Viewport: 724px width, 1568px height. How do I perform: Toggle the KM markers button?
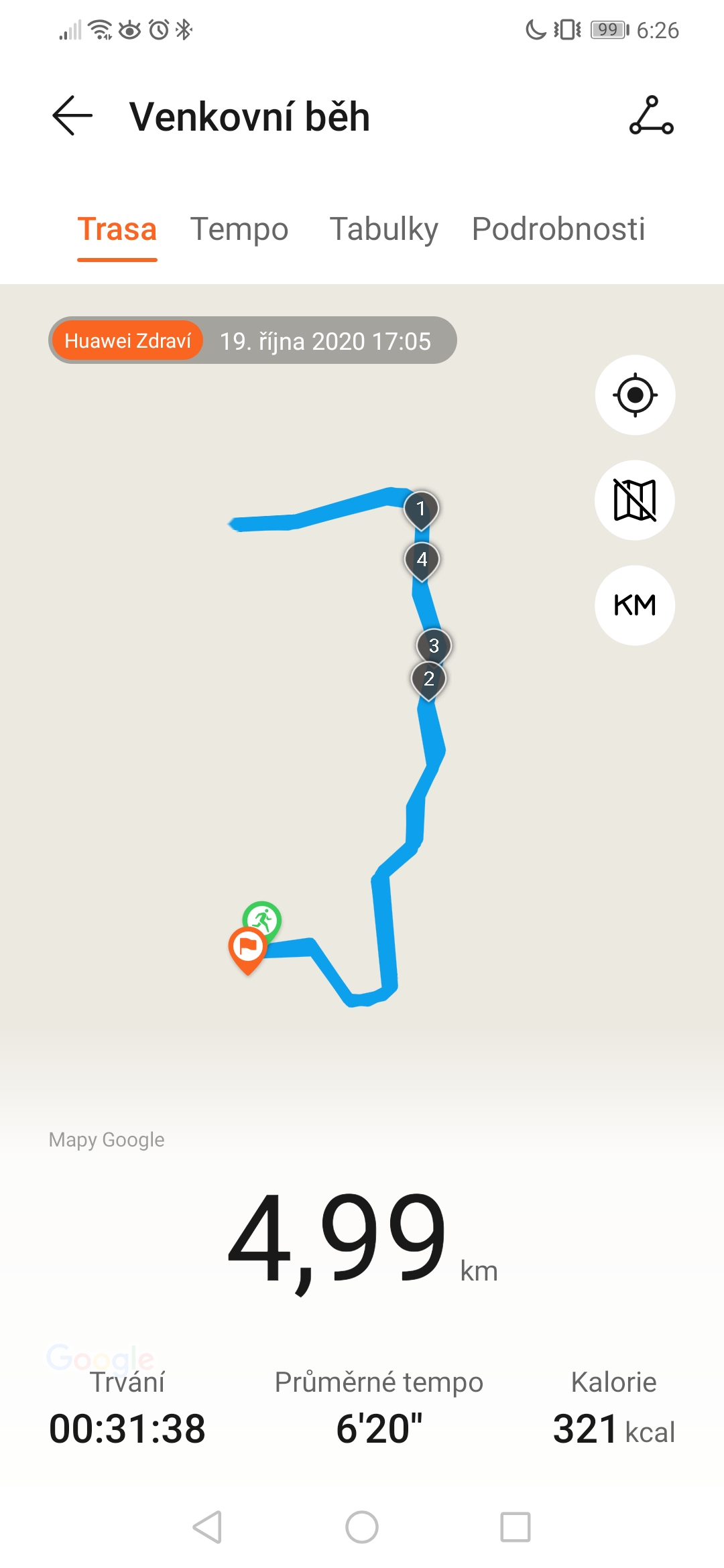click(x=635, y=605)
